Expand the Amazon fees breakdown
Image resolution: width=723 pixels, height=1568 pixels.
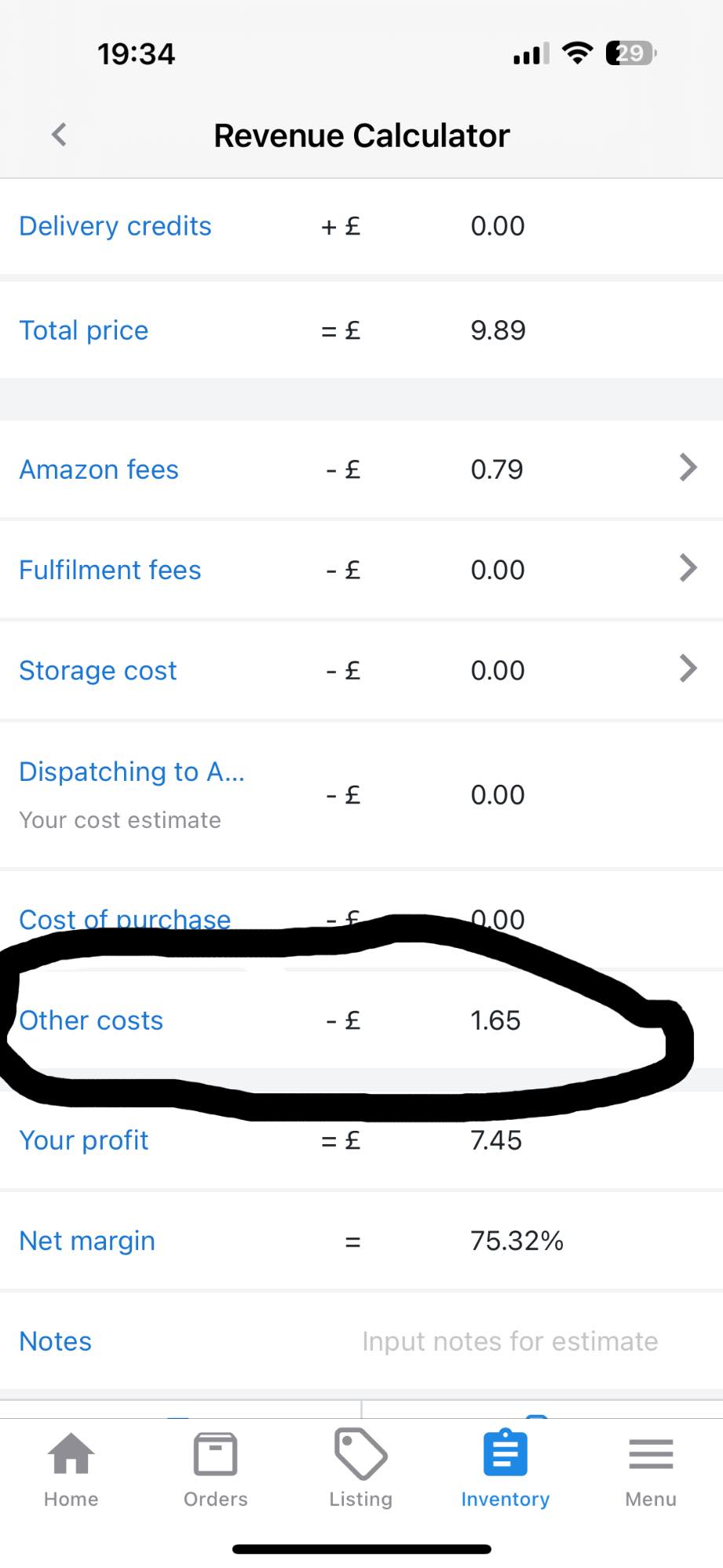(361, 469)
